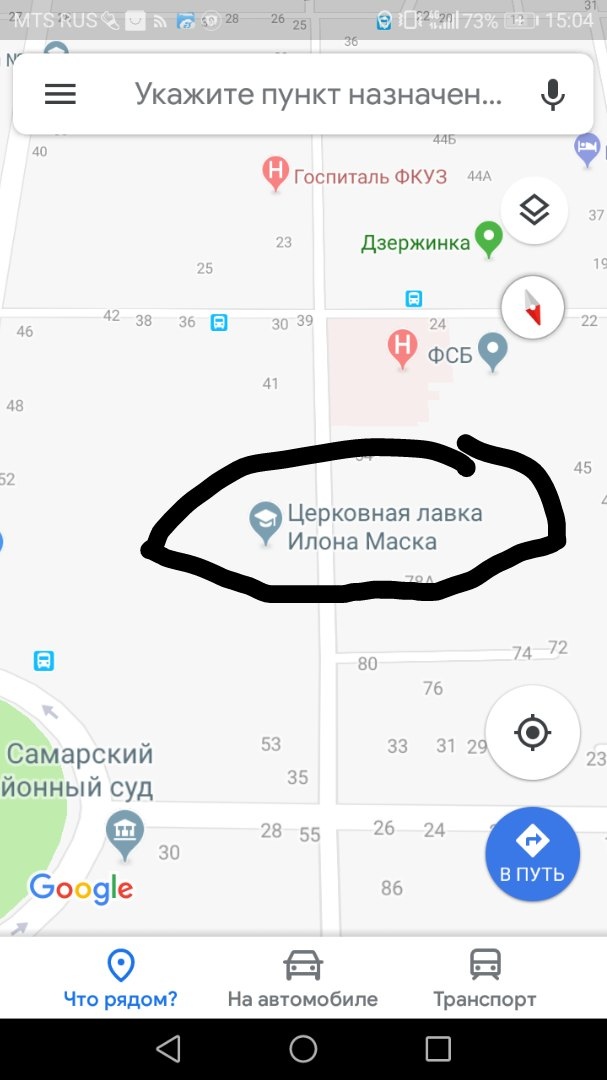607x1080 pixels.
Task: Open the hamburger menu
Action: tap(60, 94)
